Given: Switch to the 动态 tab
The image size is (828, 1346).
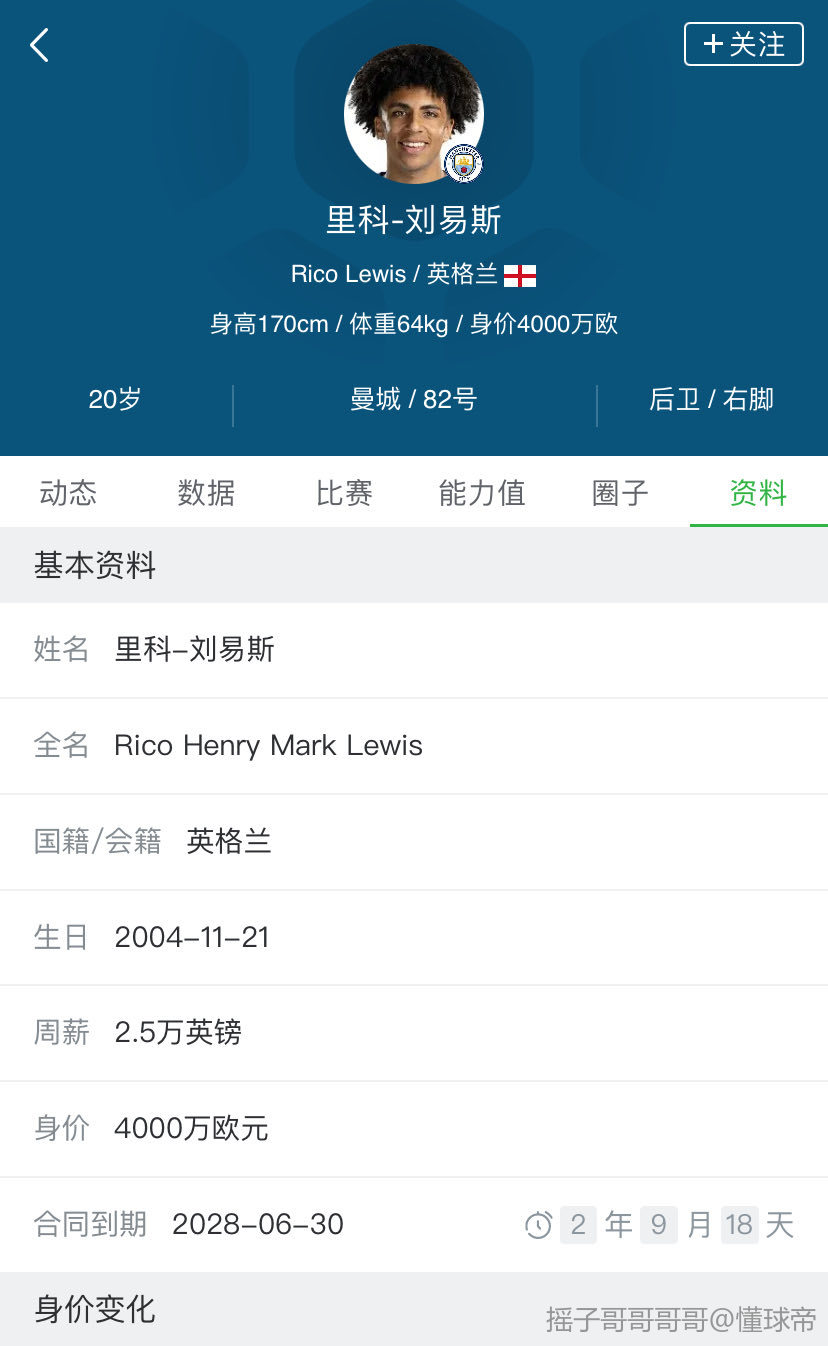Looking at the screenshot, I should pyautogui.click(x=68, y=493).
